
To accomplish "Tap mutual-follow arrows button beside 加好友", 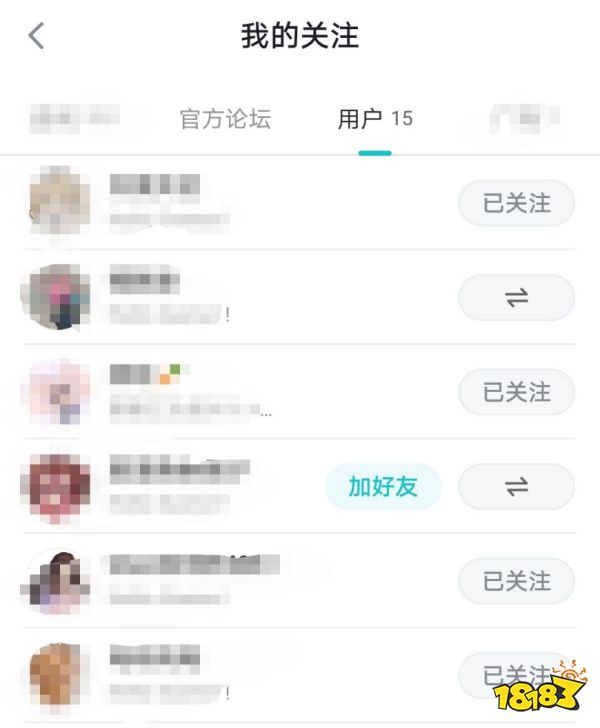I will pyautogui.click(x=516, y=487).
